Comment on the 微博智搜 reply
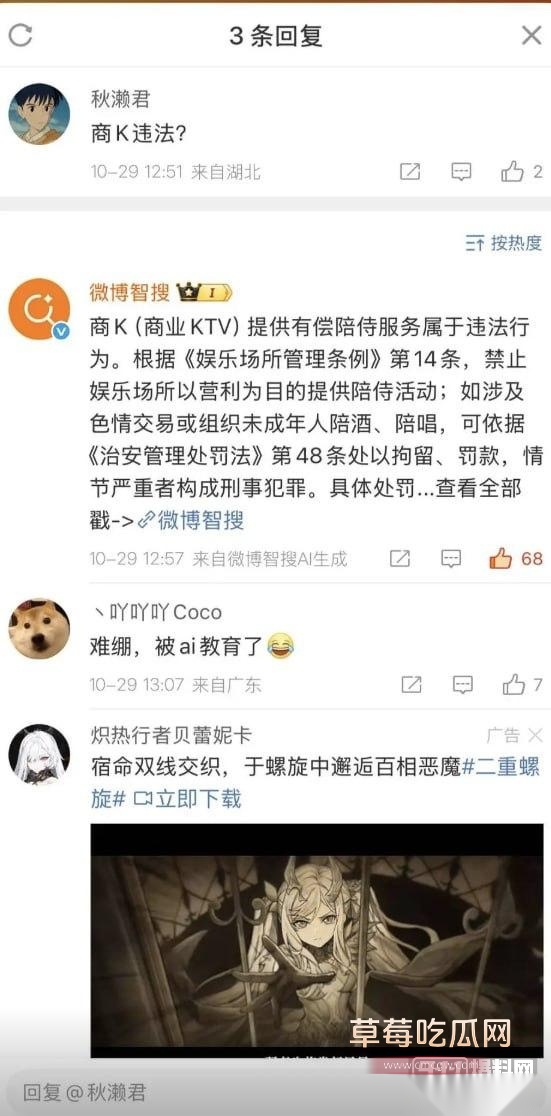Screen dimensions: 551x1116 pyautogui.click(x=451, y=559)
